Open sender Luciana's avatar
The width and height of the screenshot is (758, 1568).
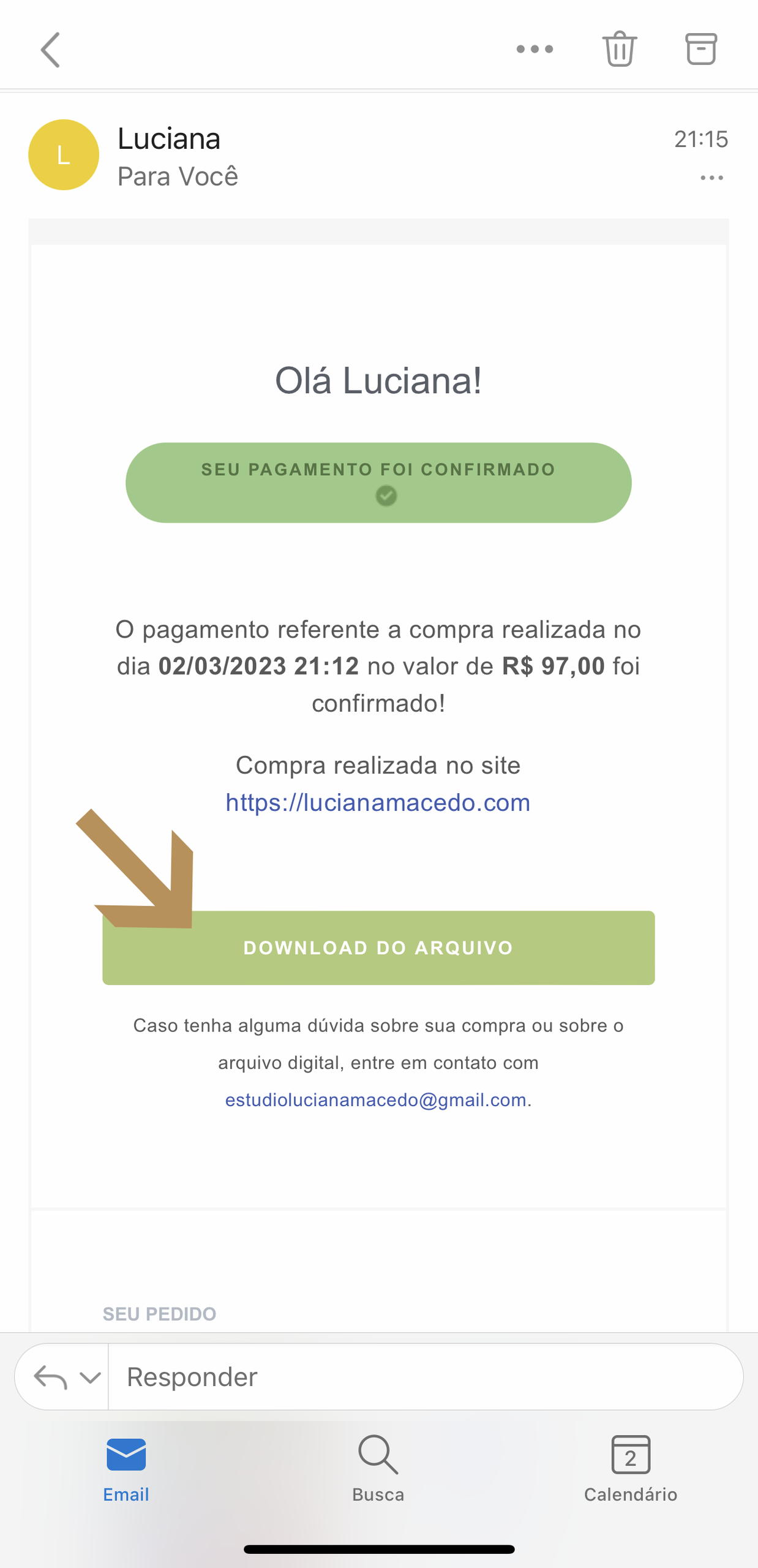[x=64, y=155]
